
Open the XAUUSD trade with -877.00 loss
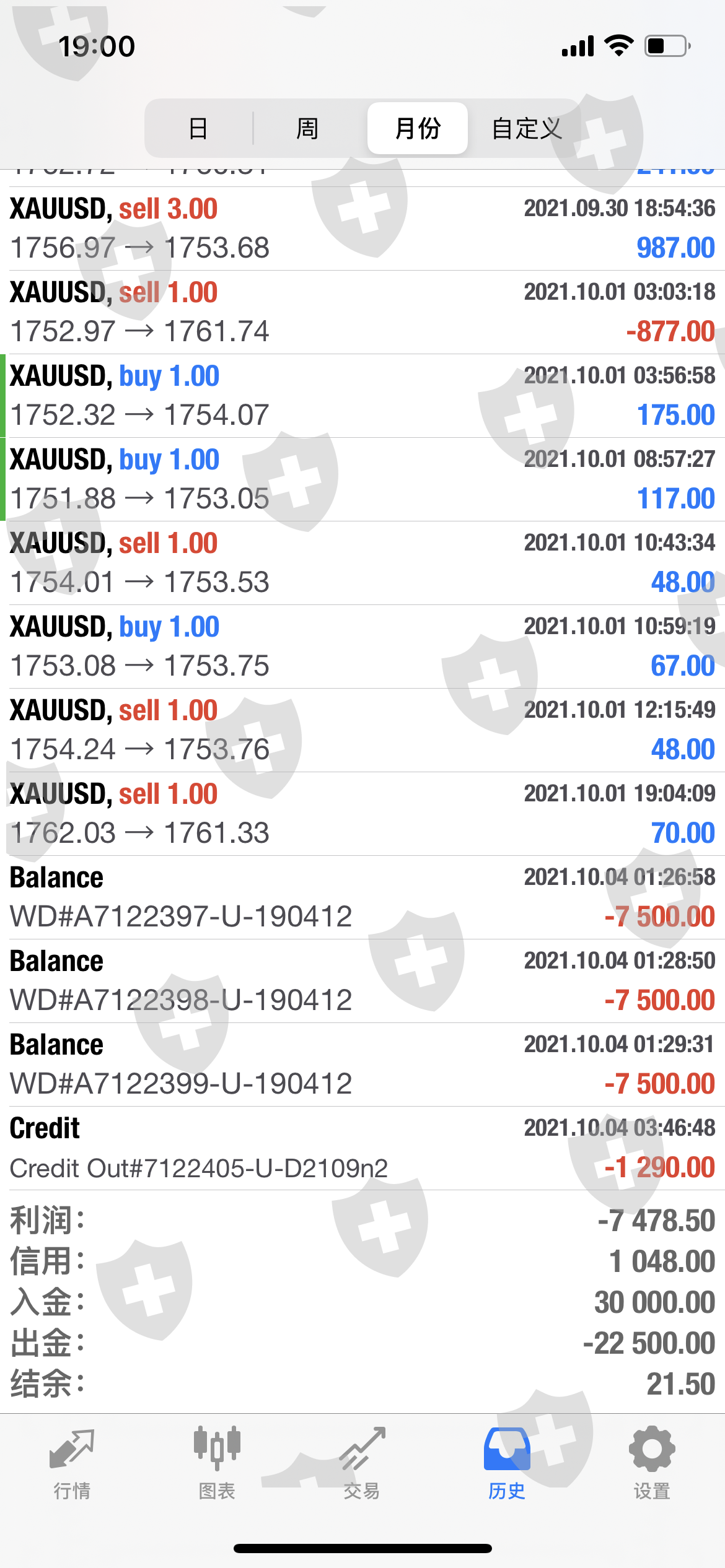(362, 312)
